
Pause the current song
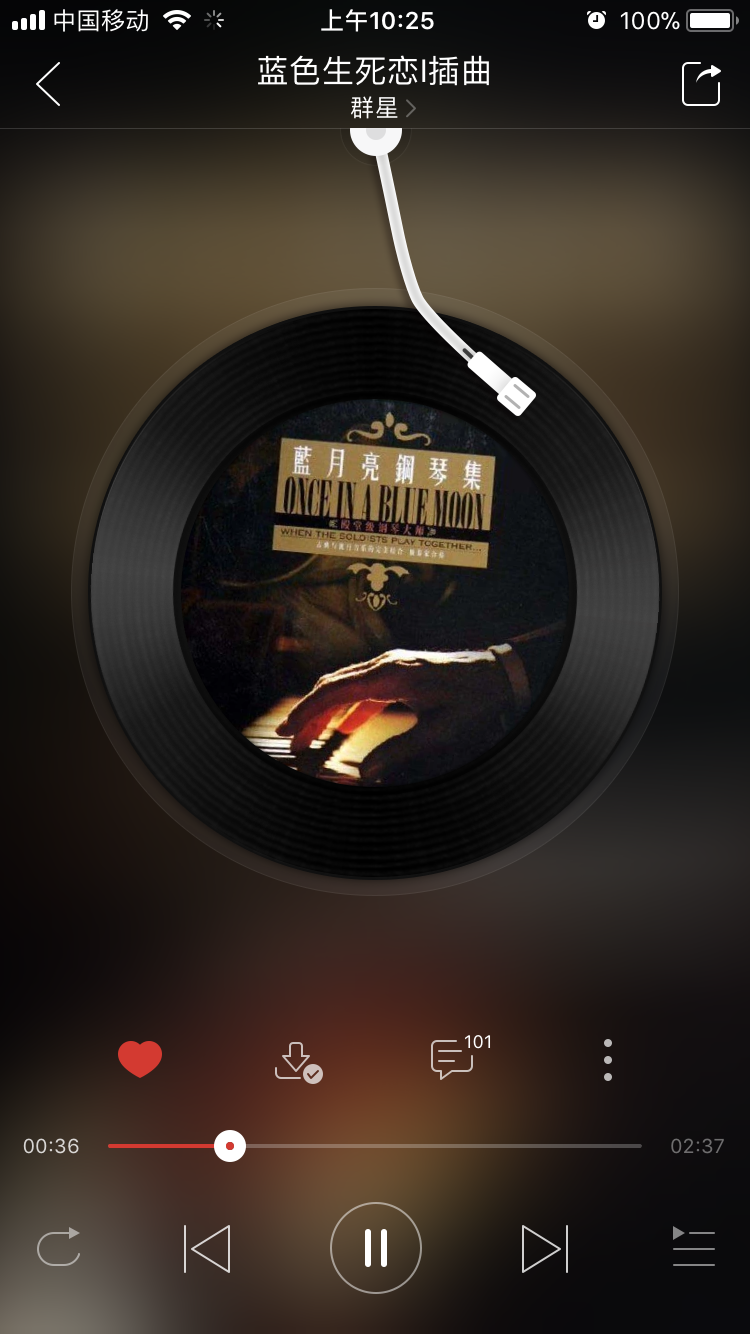click(376, 1248)
